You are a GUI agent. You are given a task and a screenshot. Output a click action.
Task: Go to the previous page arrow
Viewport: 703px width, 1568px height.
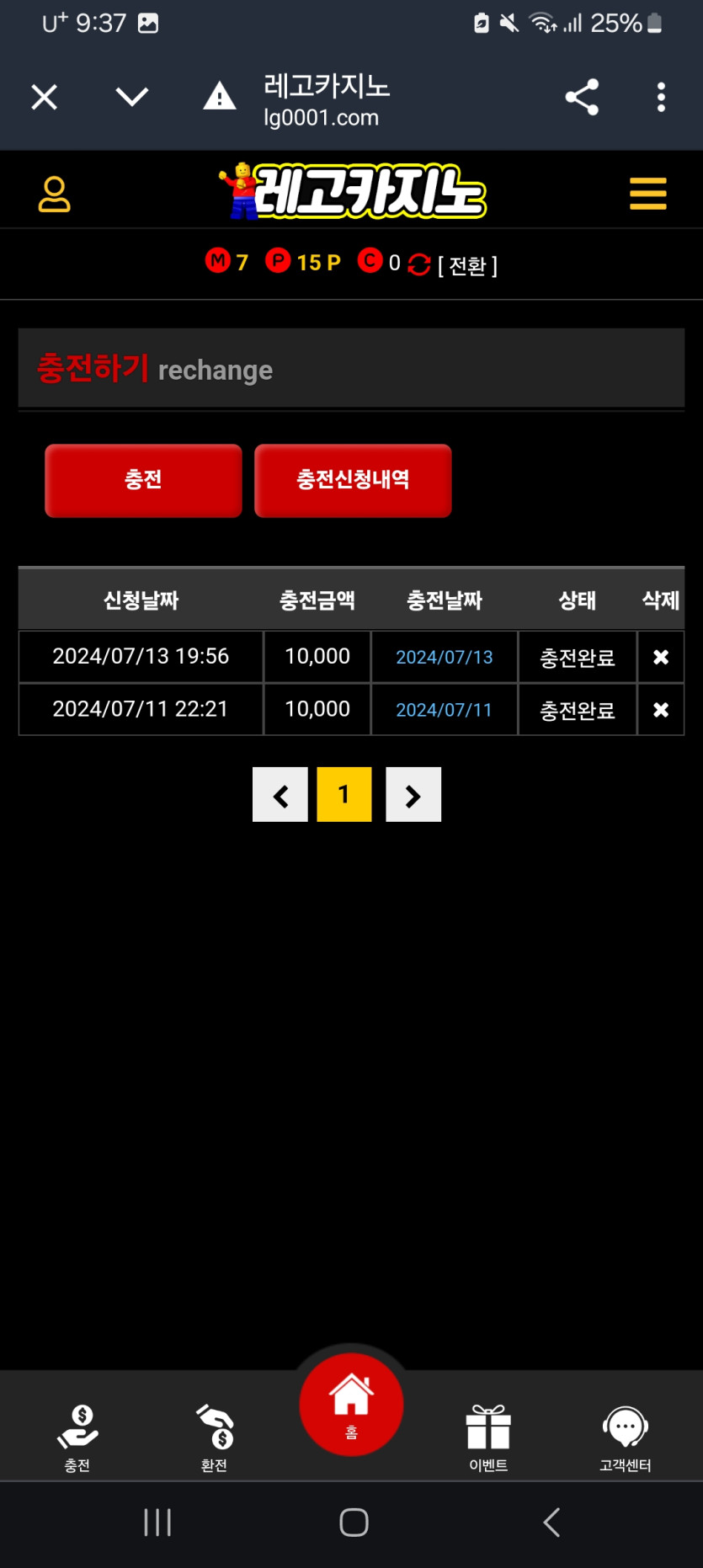(x=280, y=794)
